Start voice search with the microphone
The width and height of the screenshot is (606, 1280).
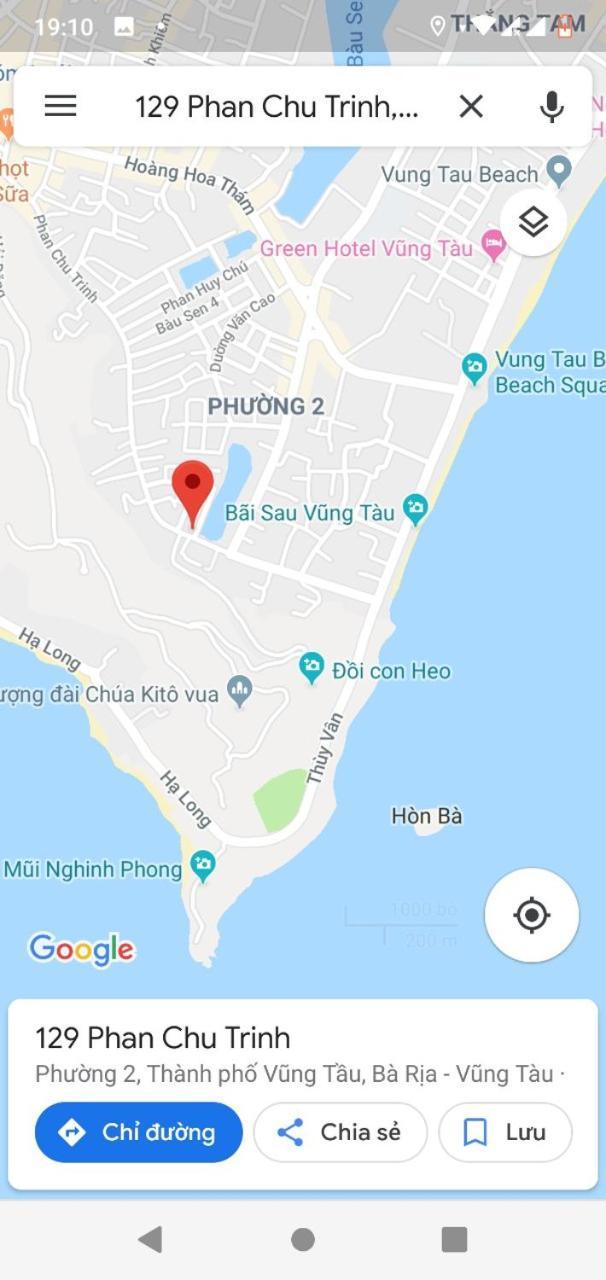(551, 106)
